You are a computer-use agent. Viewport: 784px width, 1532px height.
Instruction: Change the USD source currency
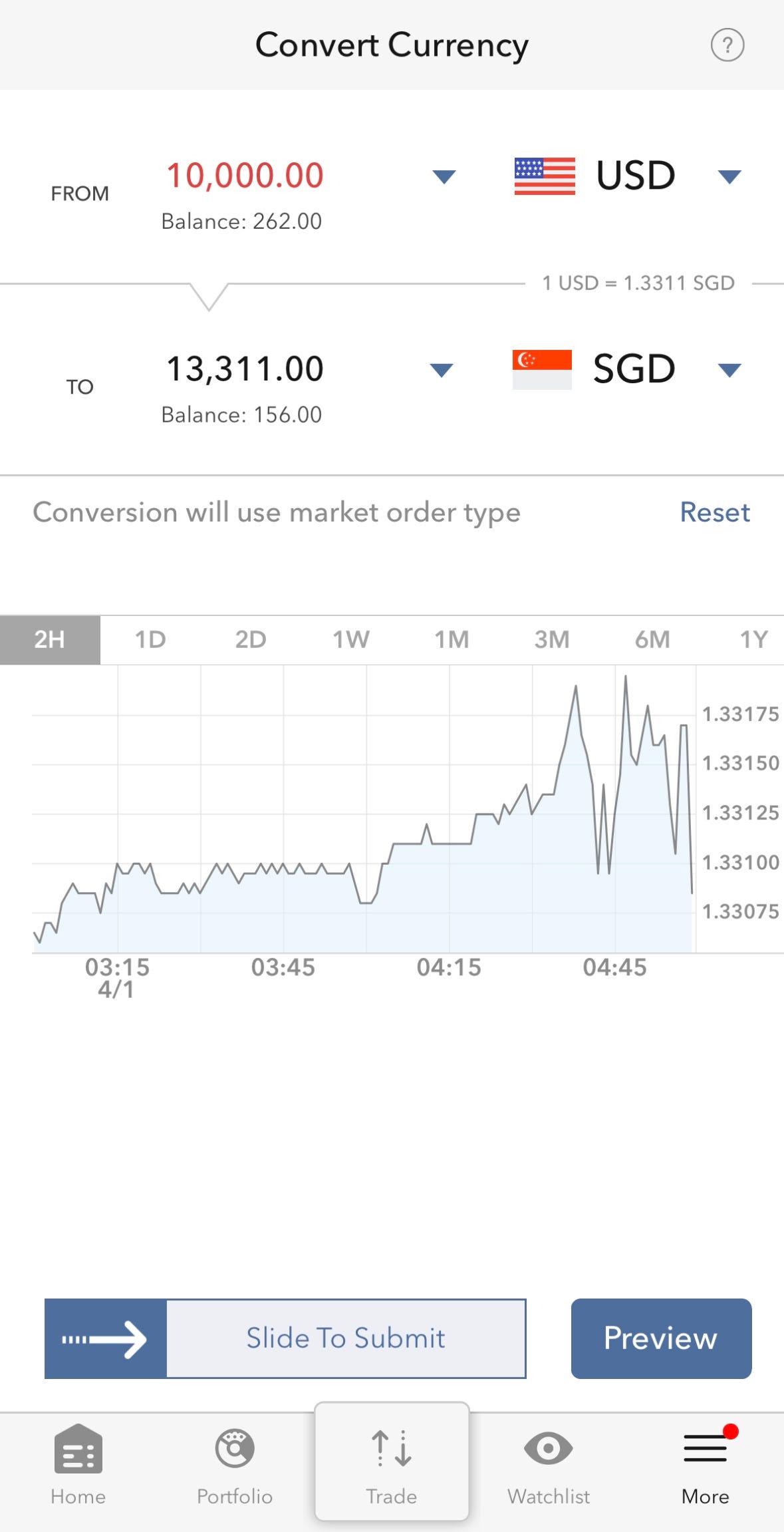635,176
